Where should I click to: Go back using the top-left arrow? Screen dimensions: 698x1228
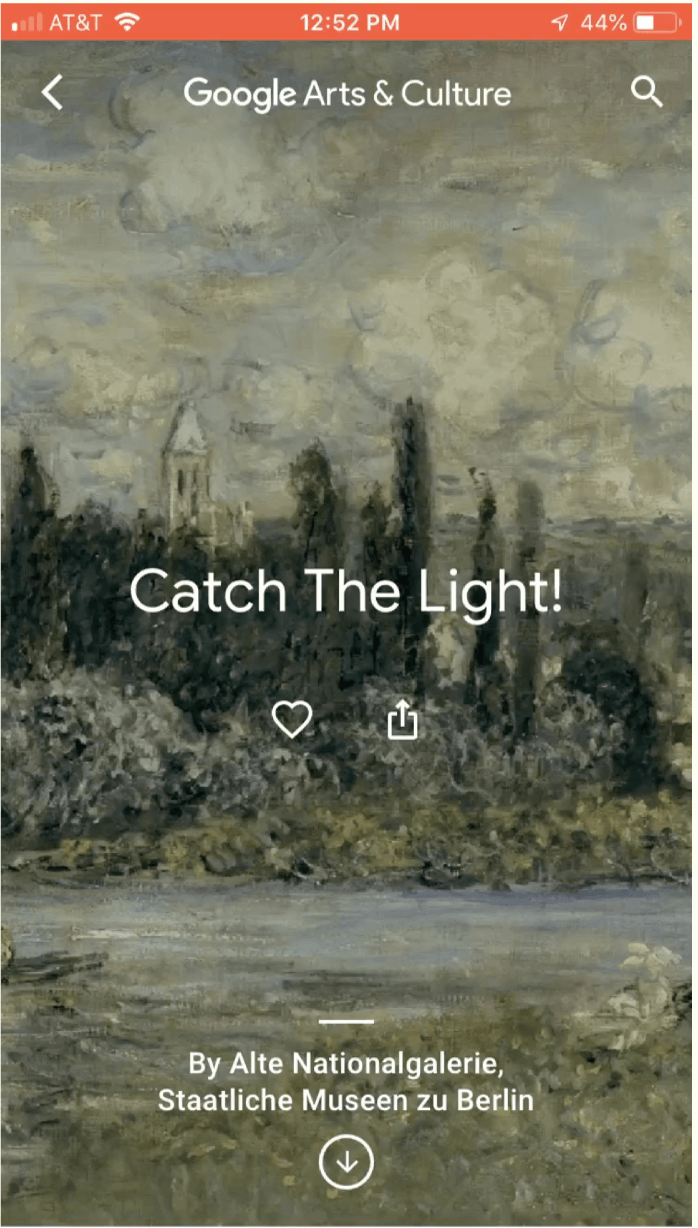coord(52,93)
